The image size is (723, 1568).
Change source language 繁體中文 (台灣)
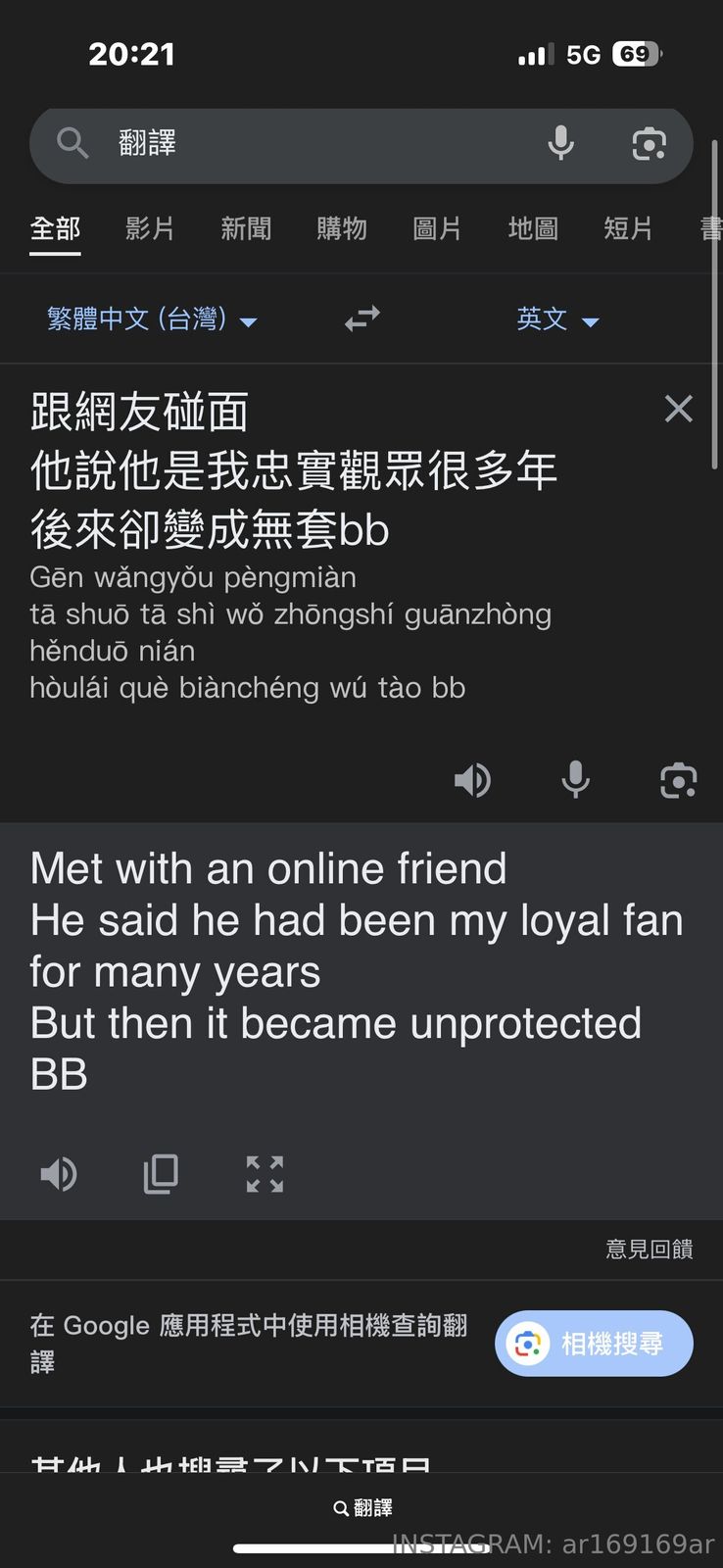[x=152, y=319]
